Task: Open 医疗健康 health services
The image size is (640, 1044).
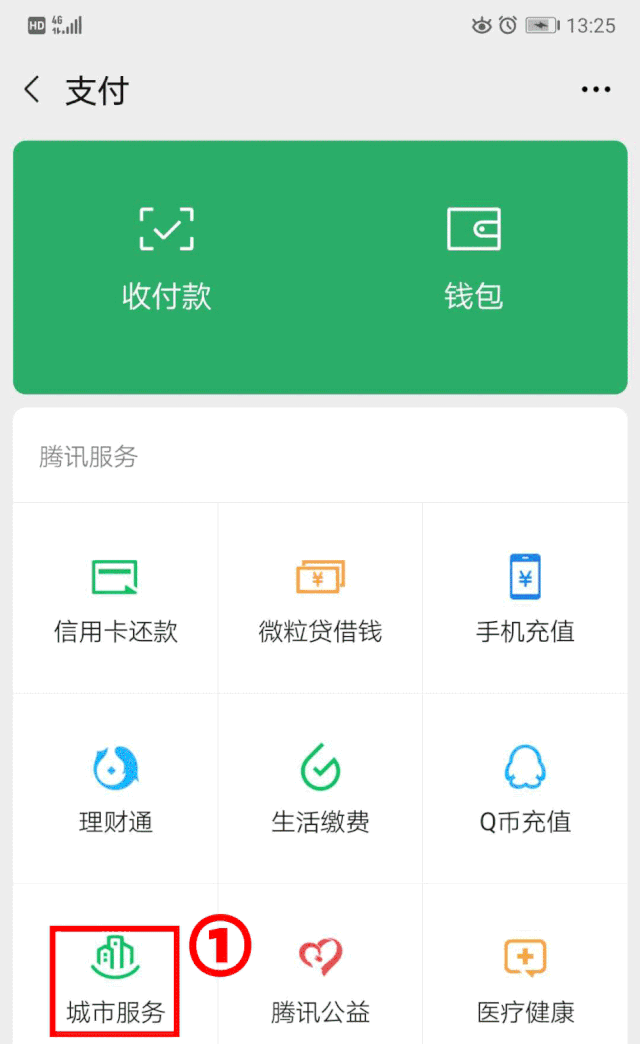Action: coord(525,980)
